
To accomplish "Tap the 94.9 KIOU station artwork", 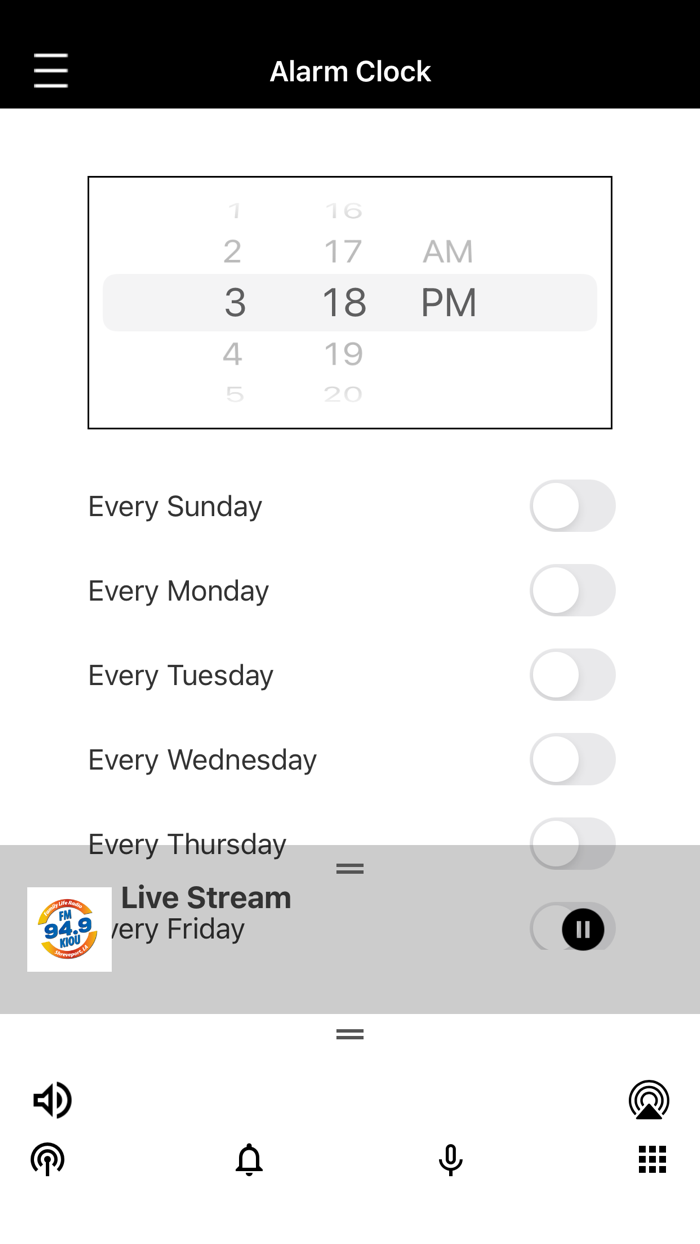I will tap(69, 929).
